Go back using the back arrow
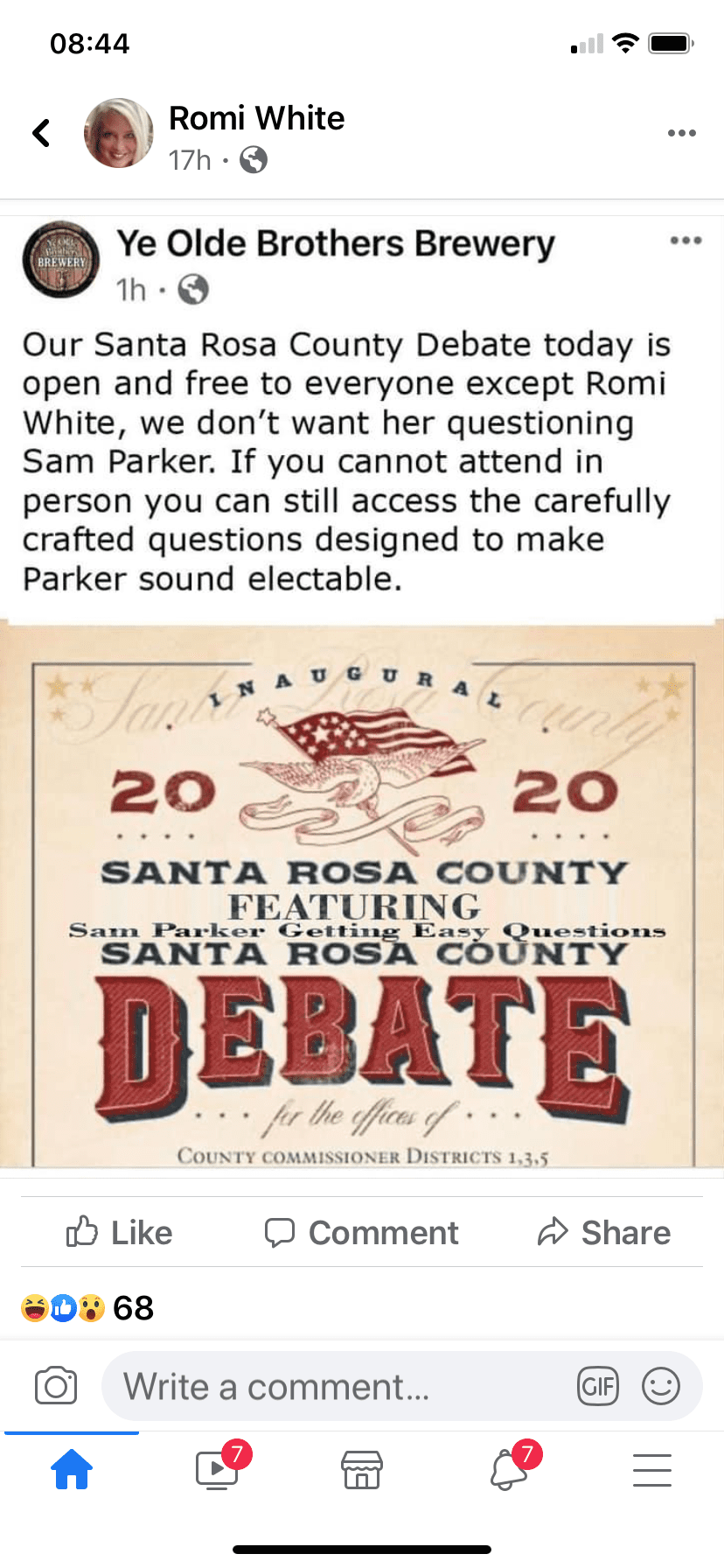Viewport: 724px width, 1568px height. [x=41, y=133]
